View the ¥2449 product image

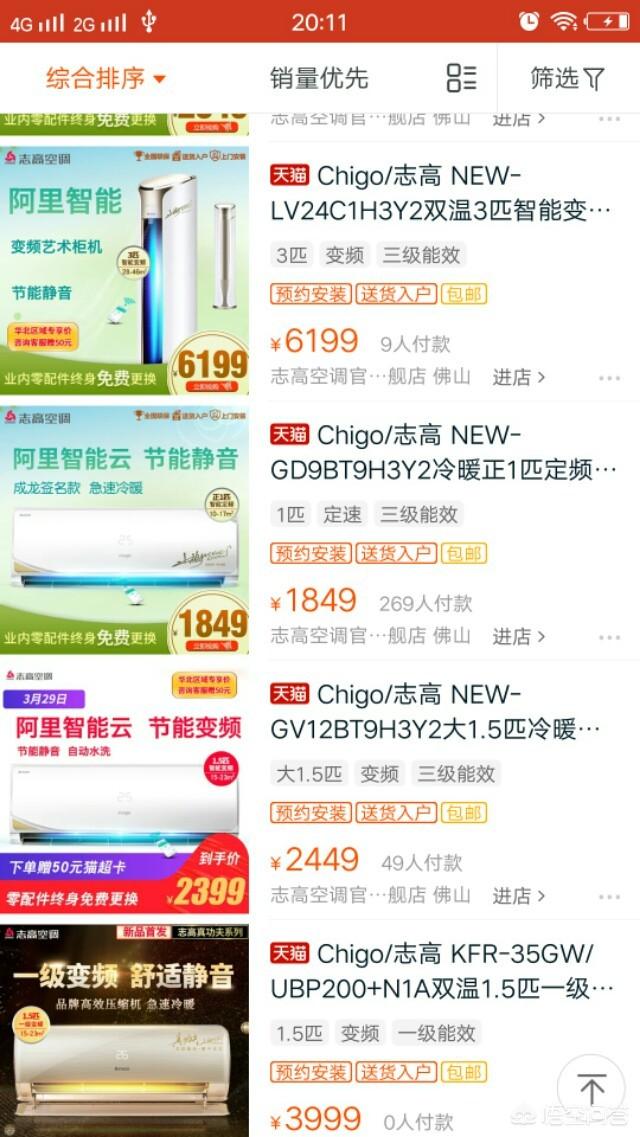(125, 788)
